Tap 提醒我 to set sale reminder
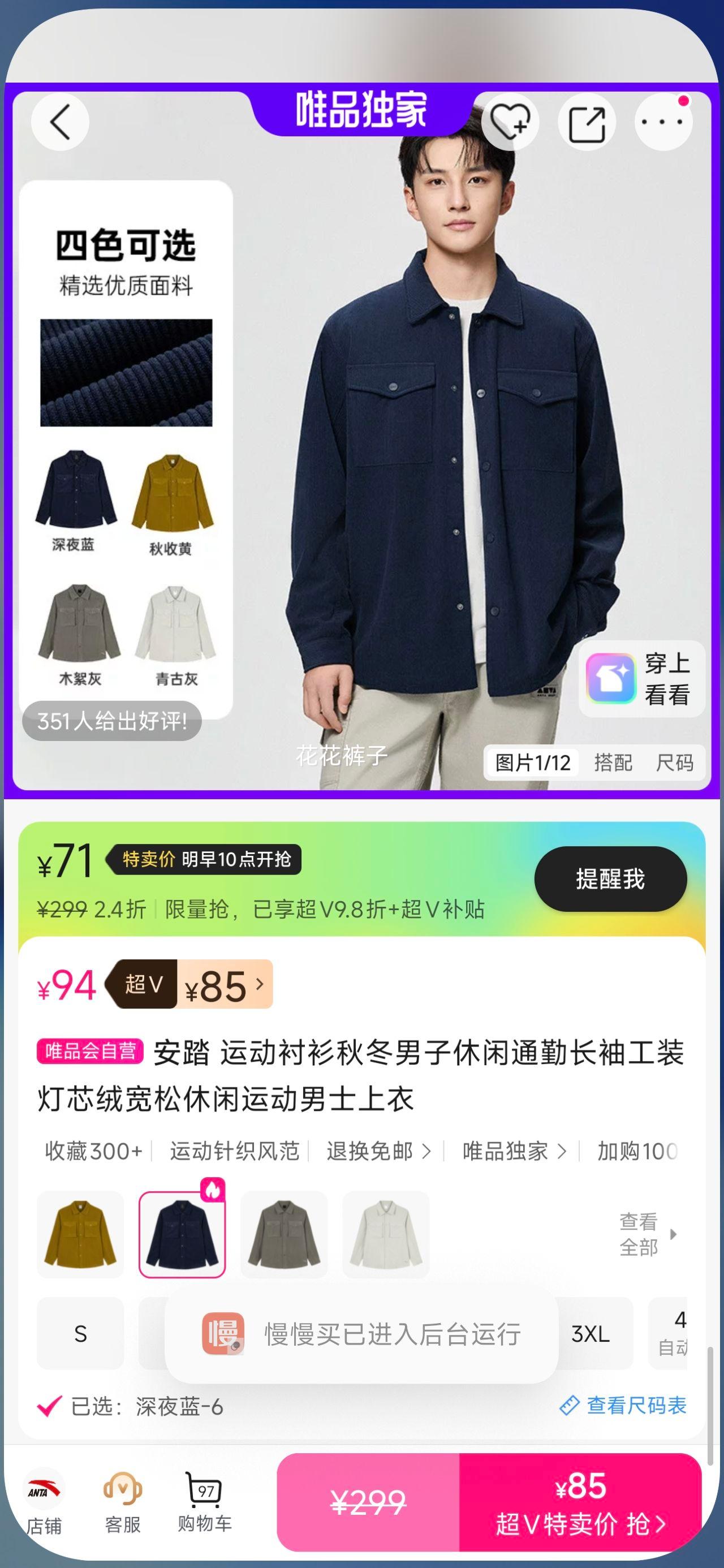The height and width of the screenshot is (1568, 724). [x=610, y=879]
